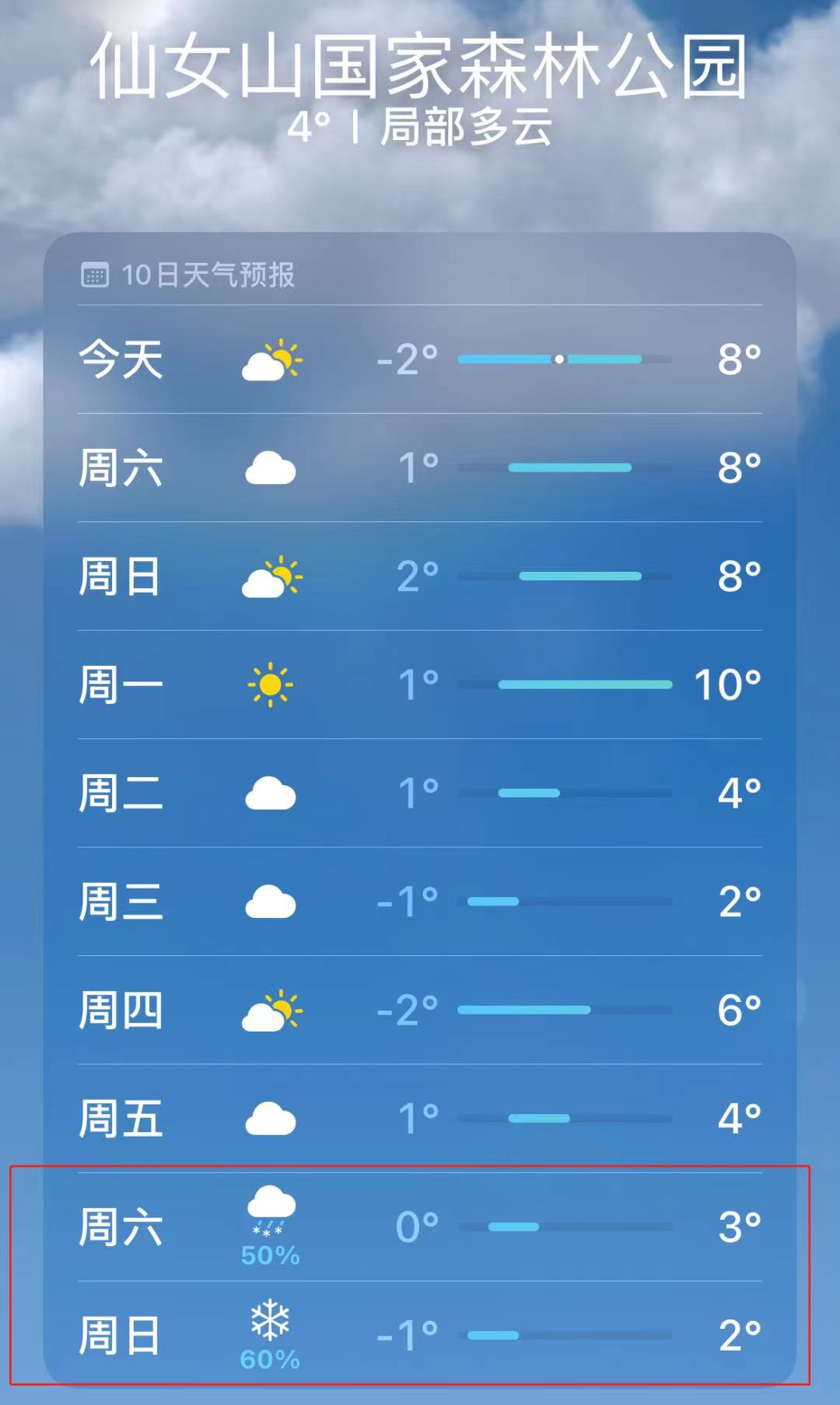Open the 周五 forecast row
The width and height of the screenshot is (840, 1405).
[420, 1119]
